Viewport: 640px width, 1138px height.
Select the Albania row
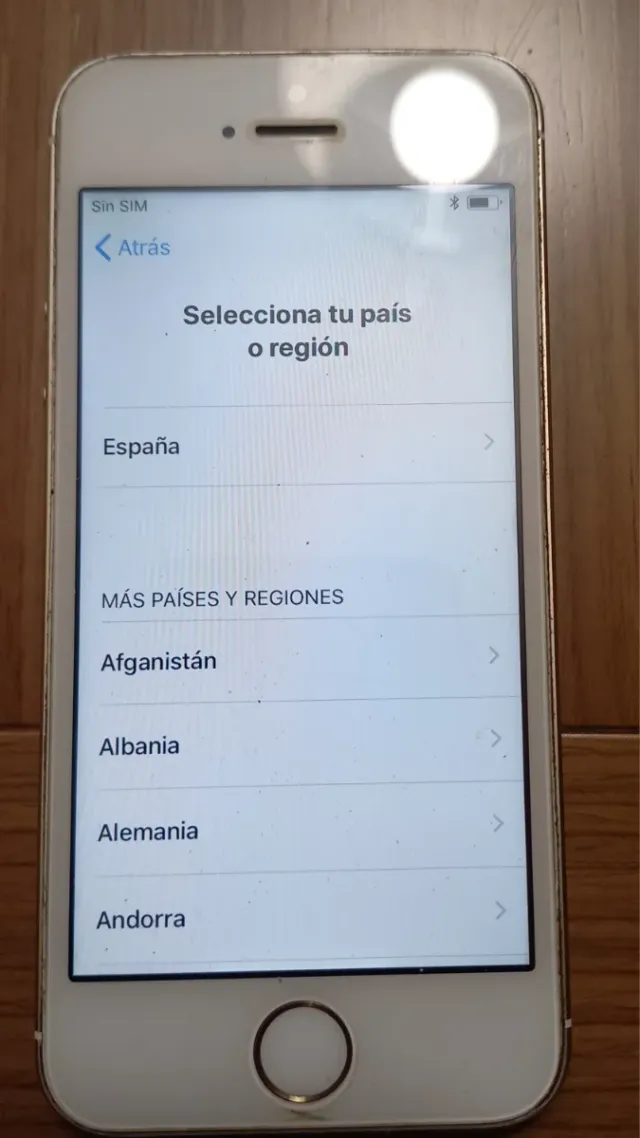tap(300, 745)
